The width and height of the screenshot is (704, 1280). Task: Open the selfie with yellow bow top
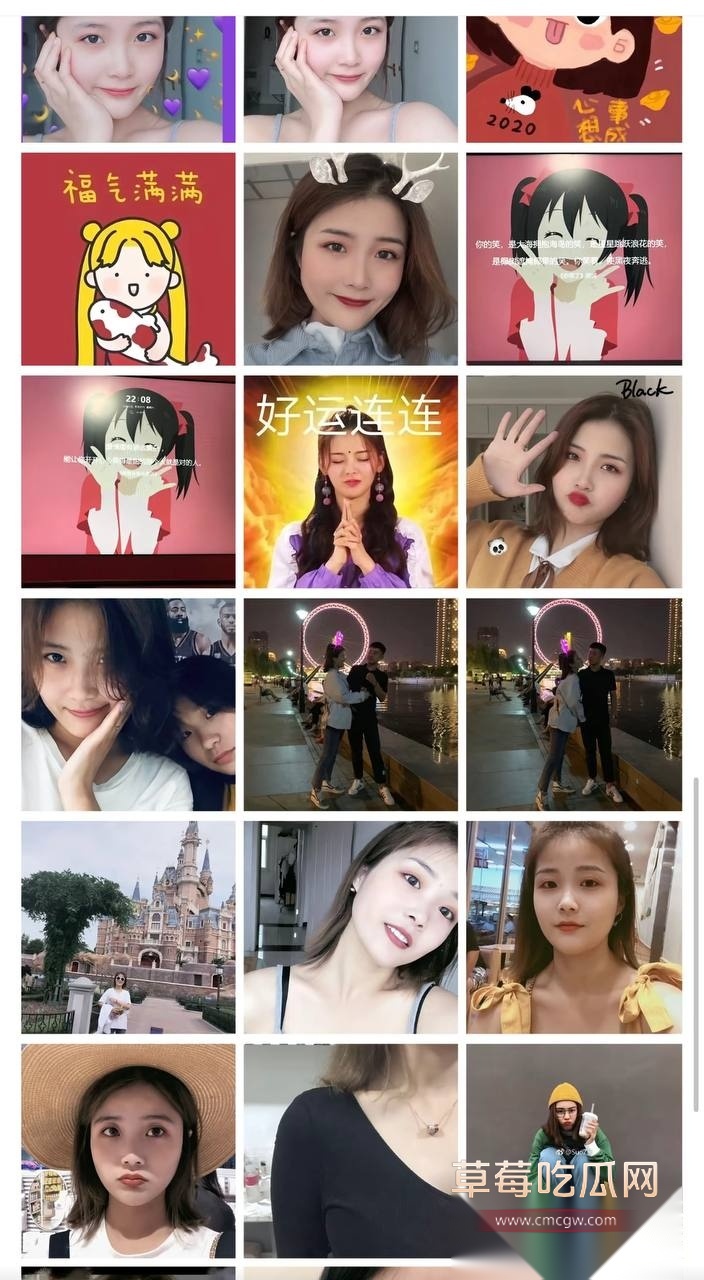click(573, 927)
